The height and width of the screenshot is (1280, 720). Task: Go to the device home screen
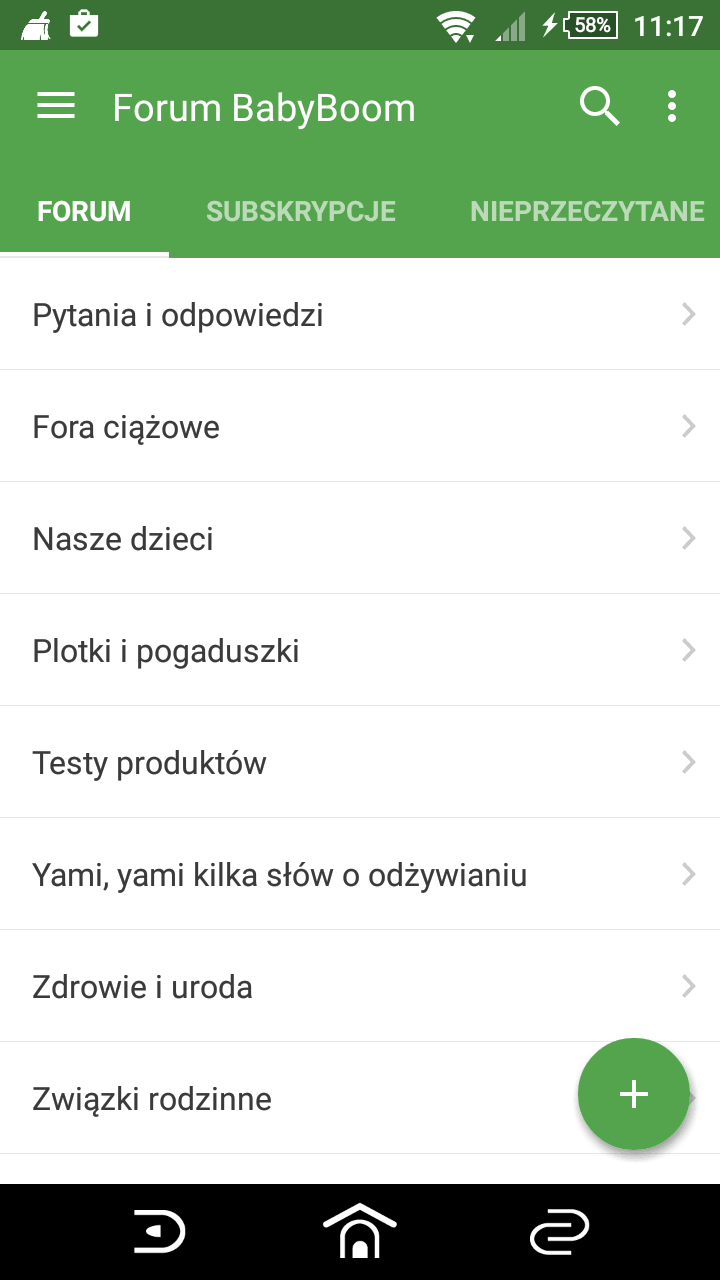point(360,1232)
